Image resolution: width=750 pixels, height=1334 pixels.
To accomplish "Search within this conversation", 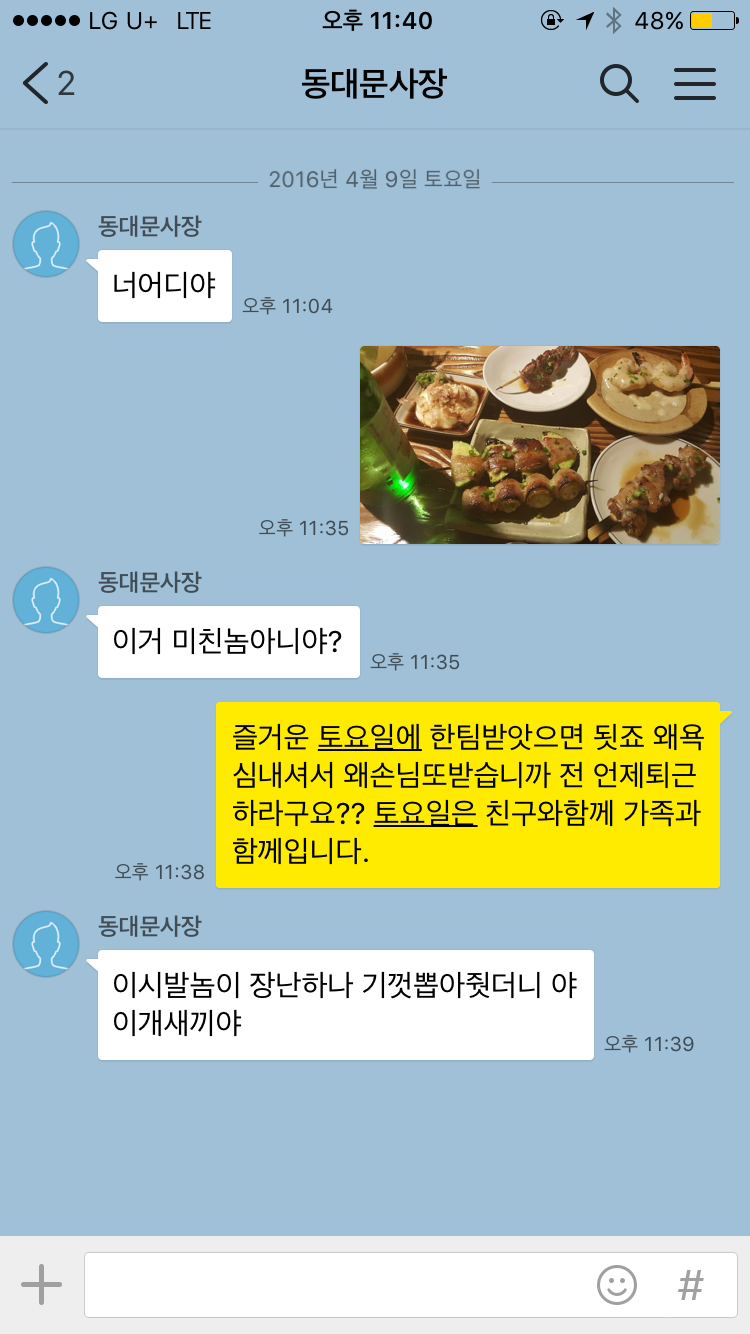I will (x=619, y=84).
